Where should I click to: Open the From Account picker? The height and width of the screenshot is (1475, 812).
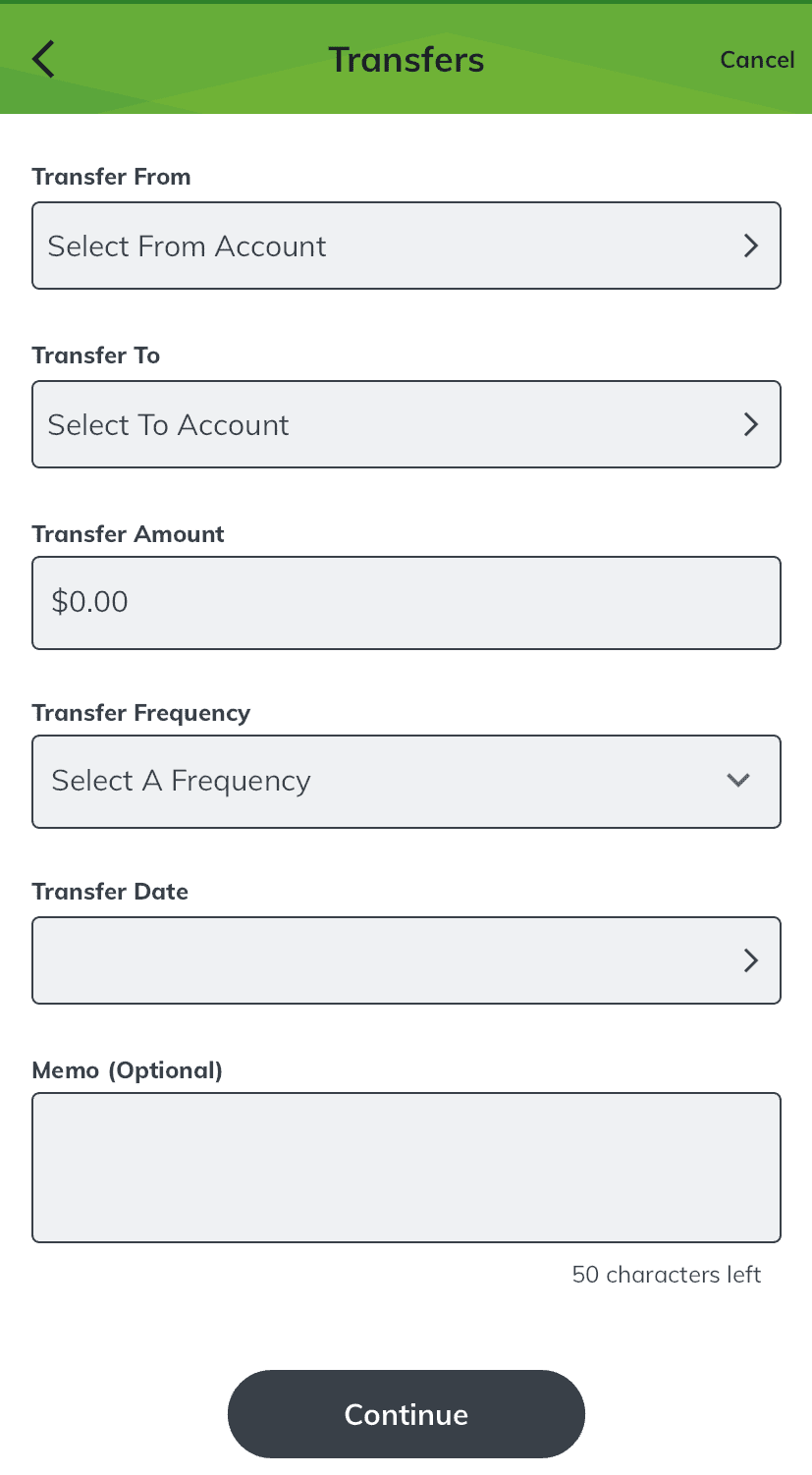[406, 246]
